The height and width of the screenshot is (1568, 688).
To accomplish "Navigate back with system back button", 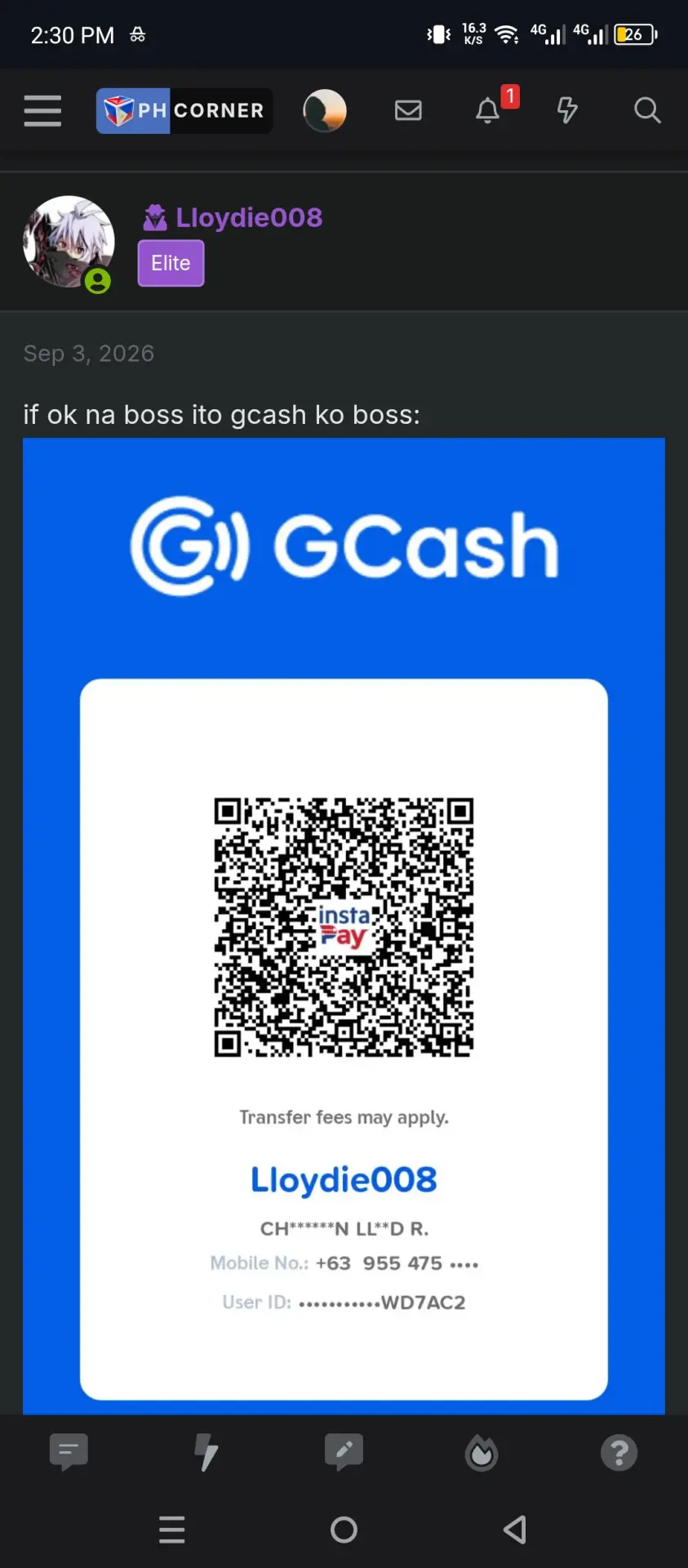I will pos(515,1530).
